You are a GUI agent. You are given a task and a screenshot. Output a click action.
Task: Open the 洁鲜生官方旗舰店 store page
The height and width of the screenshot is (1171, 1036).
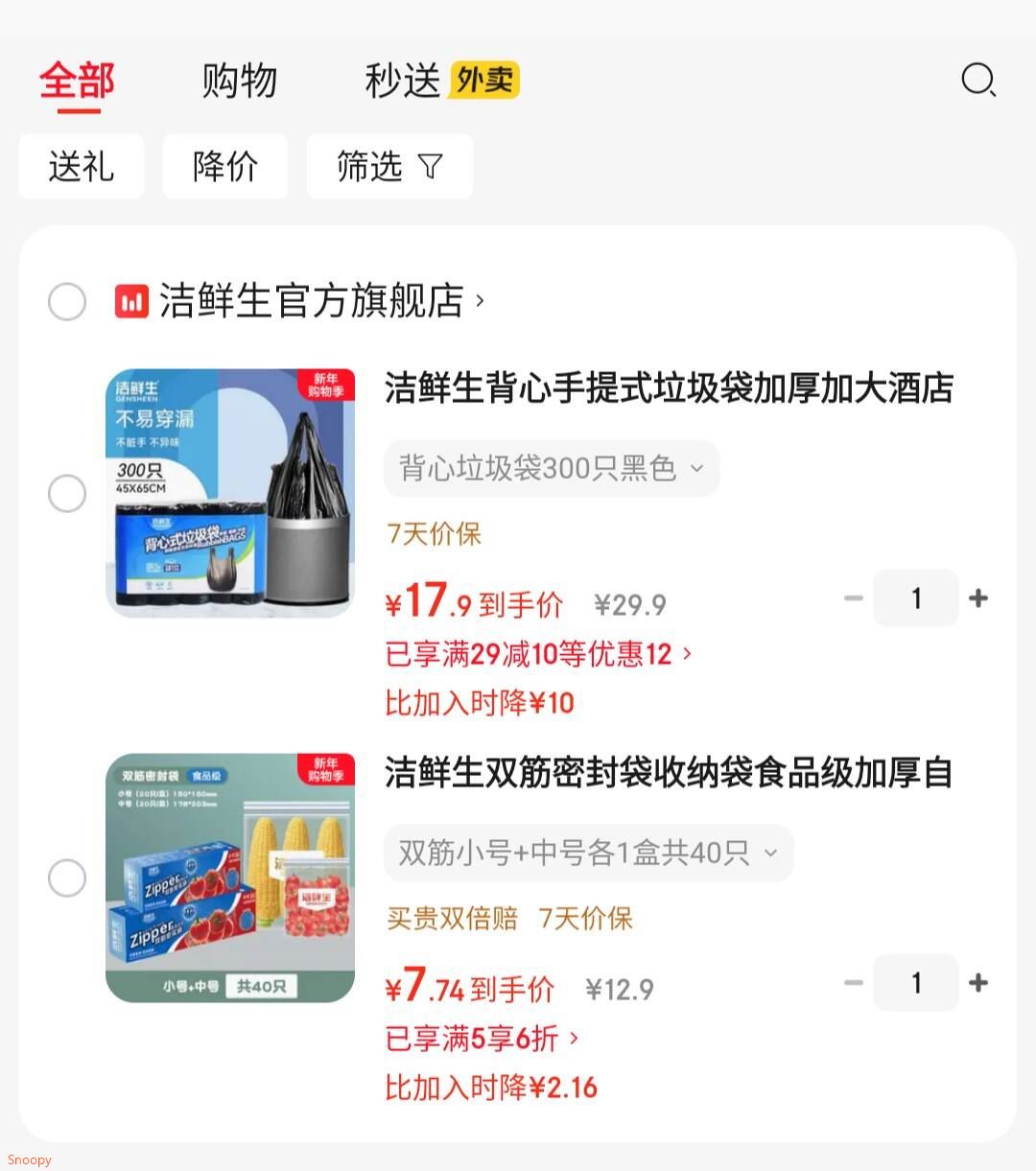(x=312, y=301)
